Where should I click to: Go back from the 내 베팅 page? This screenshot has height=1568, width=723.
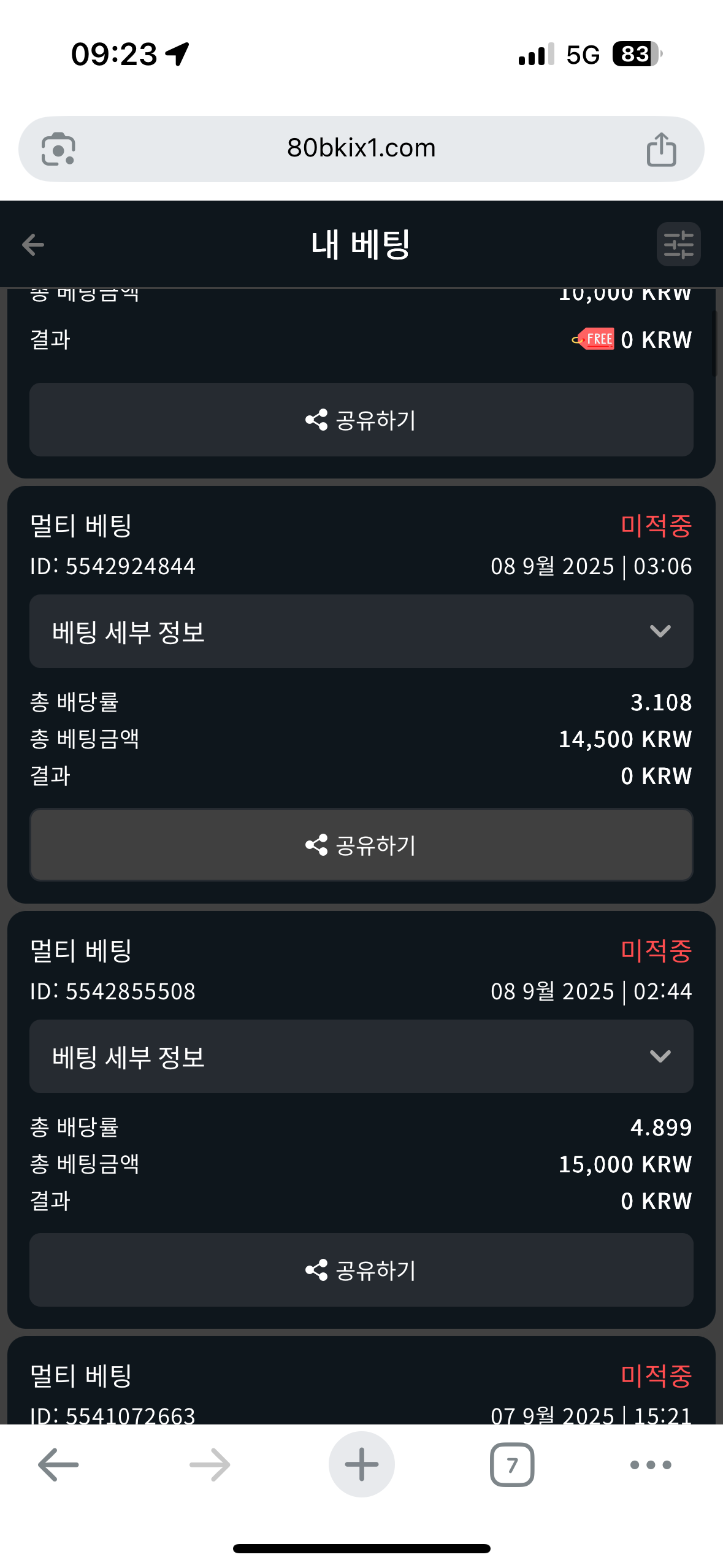pyautogui.click(x=33, y=245)
